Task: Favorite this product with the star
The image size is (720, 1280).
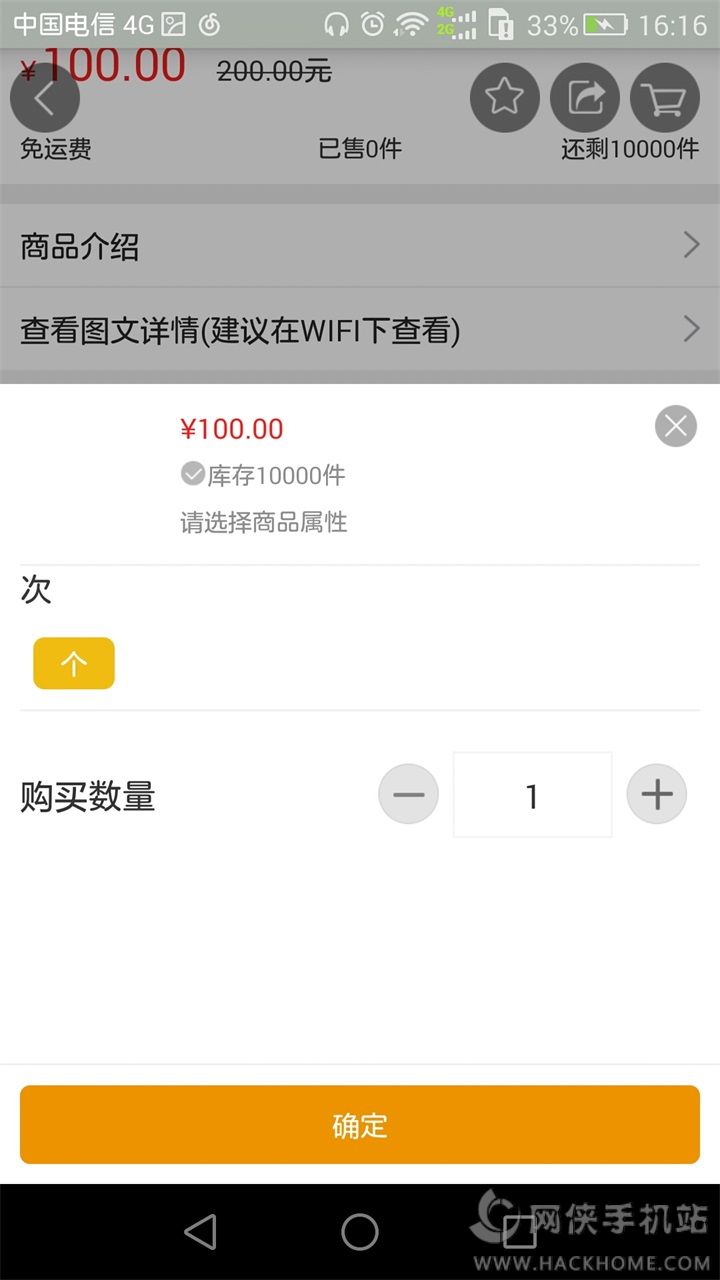Action: pyautogui.click(x=505, y=98)
